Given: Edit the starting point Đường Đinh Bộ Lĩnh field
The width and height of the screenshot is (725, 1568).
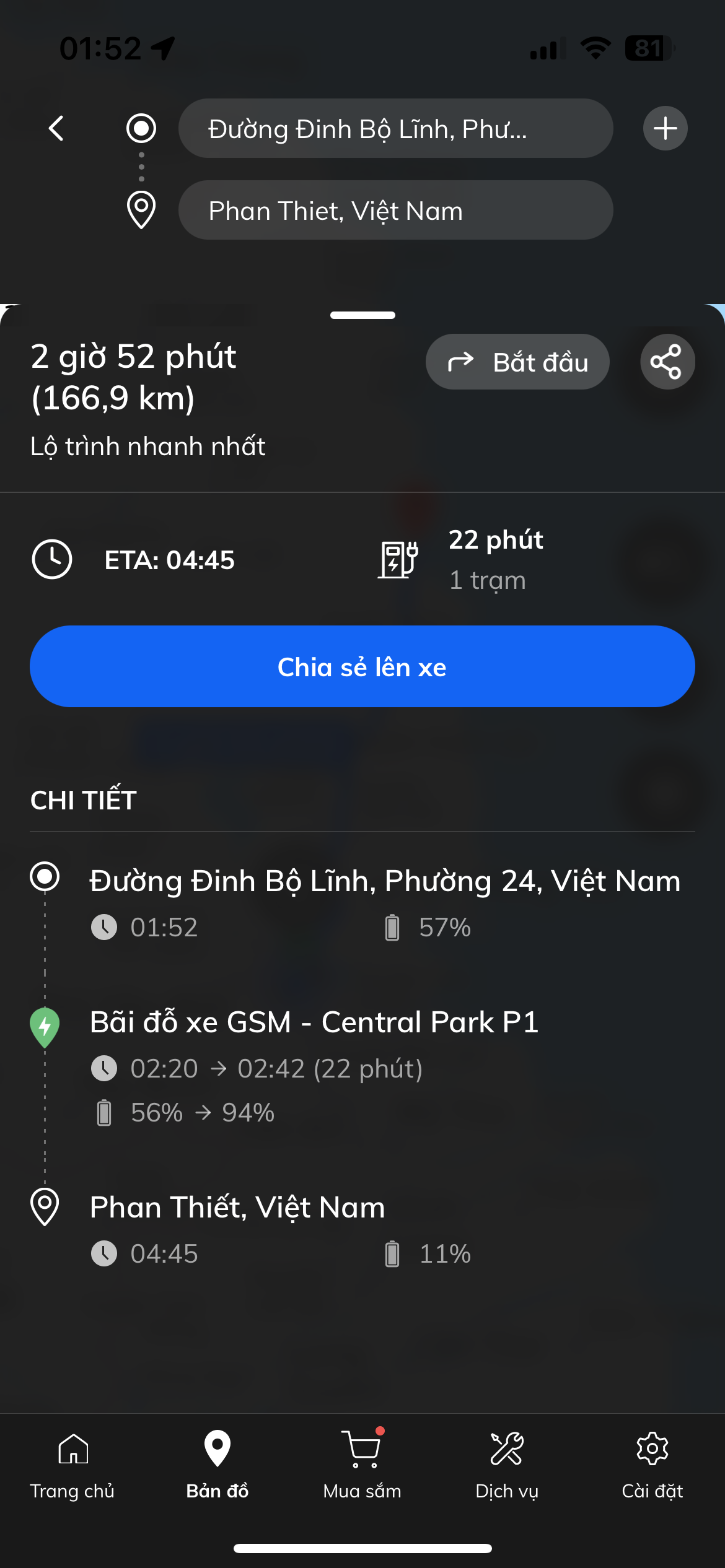Looking at the screenshot, I should point(395,129).
